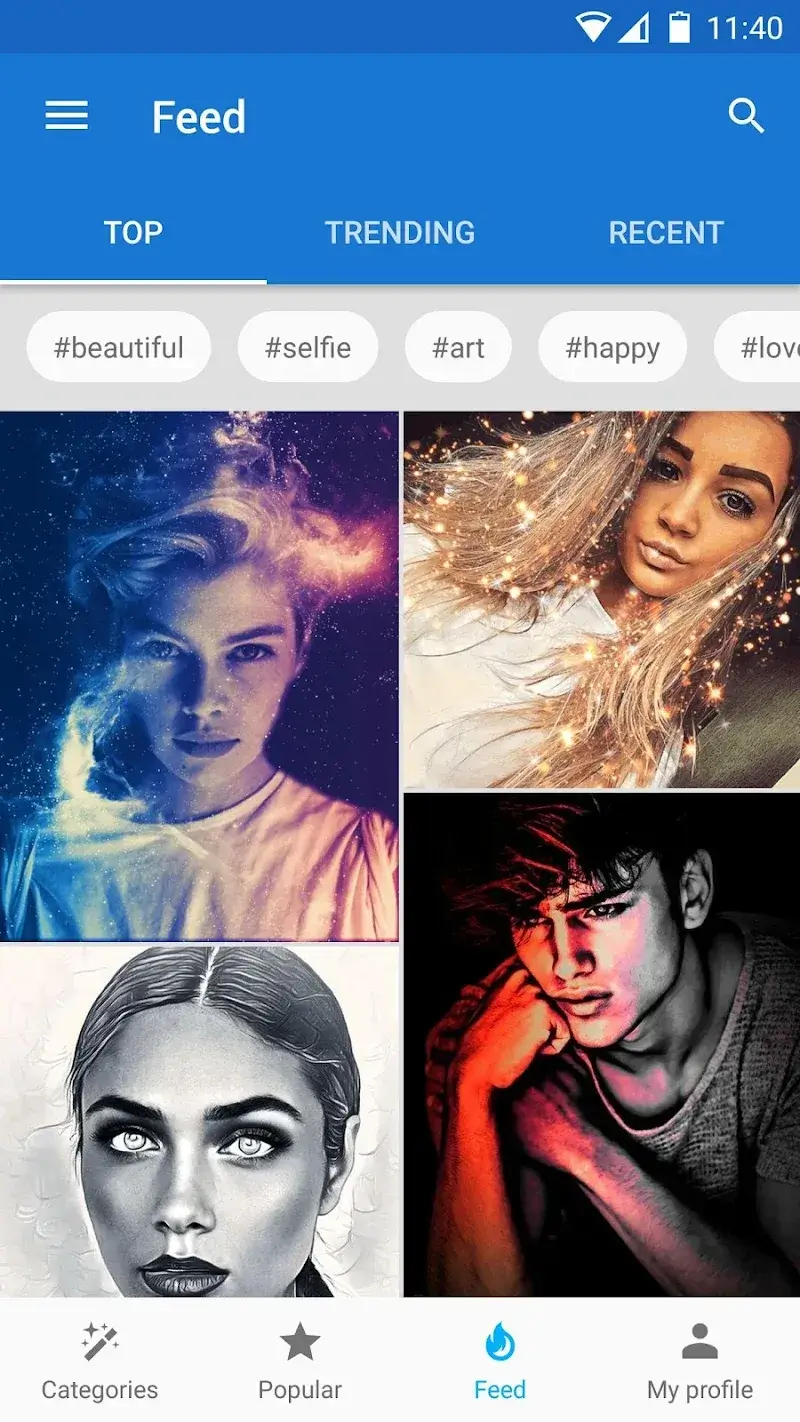Image resolution: width=800 pixels, height=1422 pixels.
Task: Select the Feed bottom tab
Action: pyautogui.click(x=500, y=1362)
